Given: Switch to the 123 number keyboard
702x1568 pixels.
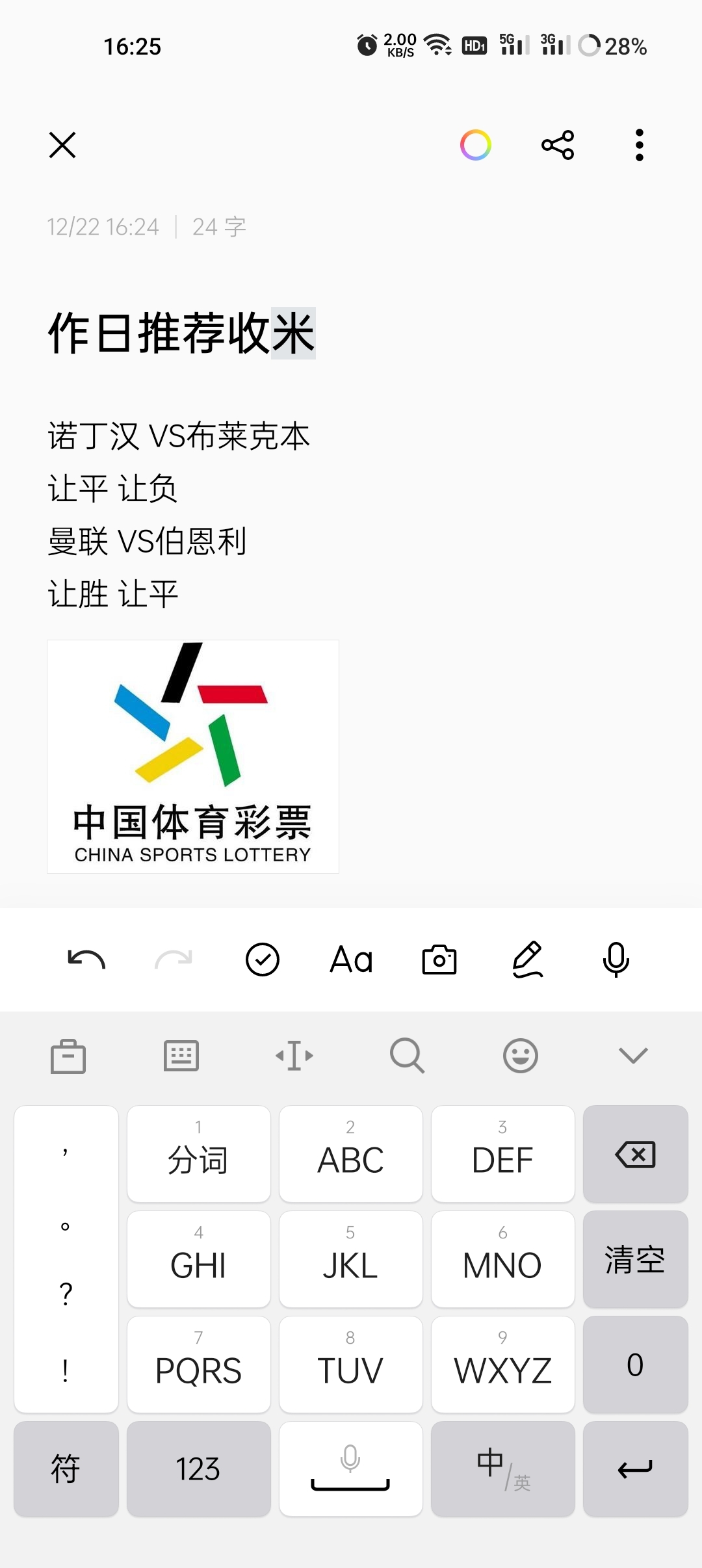Looking at the screenshot, I should click(x=199, y=1469).
